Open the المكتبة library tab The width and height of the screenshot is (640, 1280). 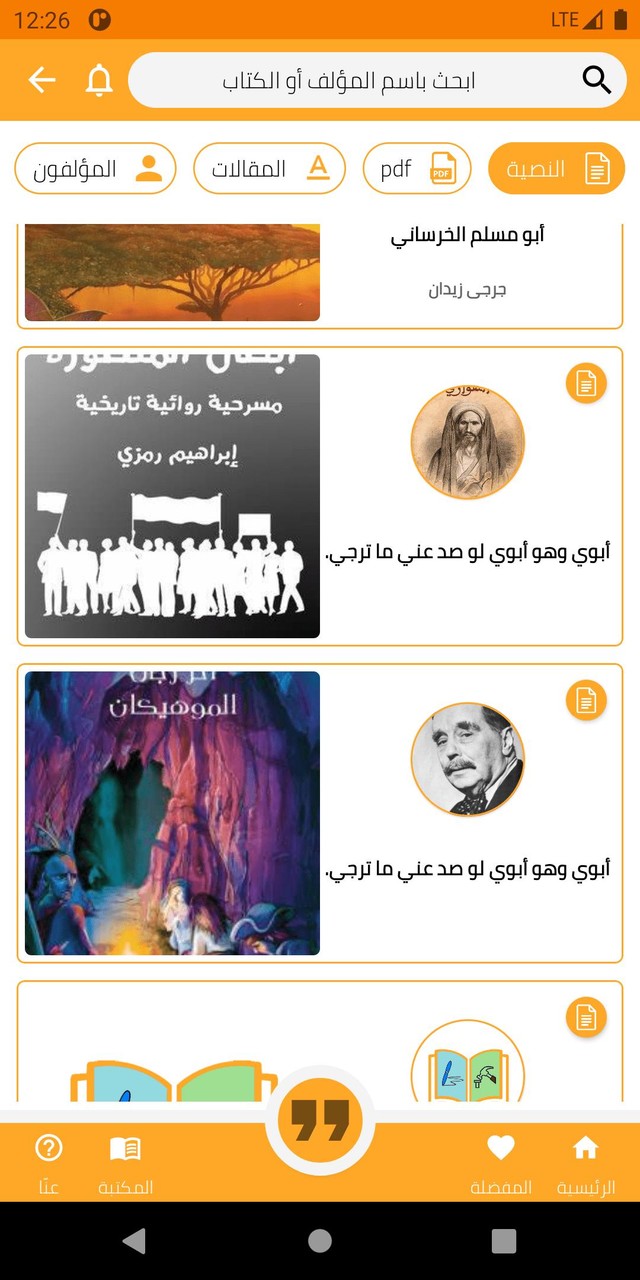click(x=125, y=1162)
